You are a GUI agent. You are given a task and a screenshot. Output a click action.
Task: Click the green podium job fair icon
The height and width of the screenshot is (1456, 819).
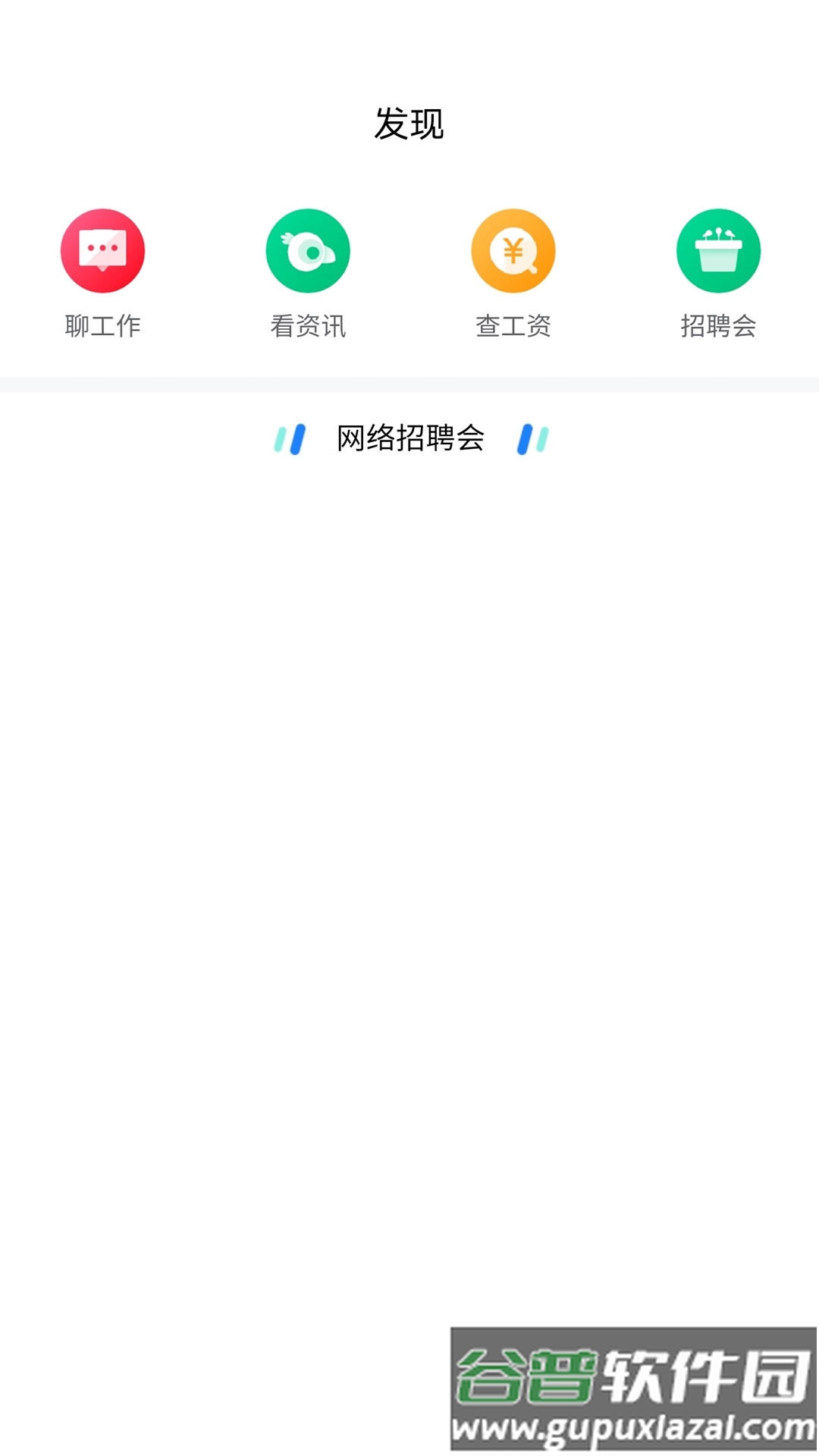(x=718, y=251)
